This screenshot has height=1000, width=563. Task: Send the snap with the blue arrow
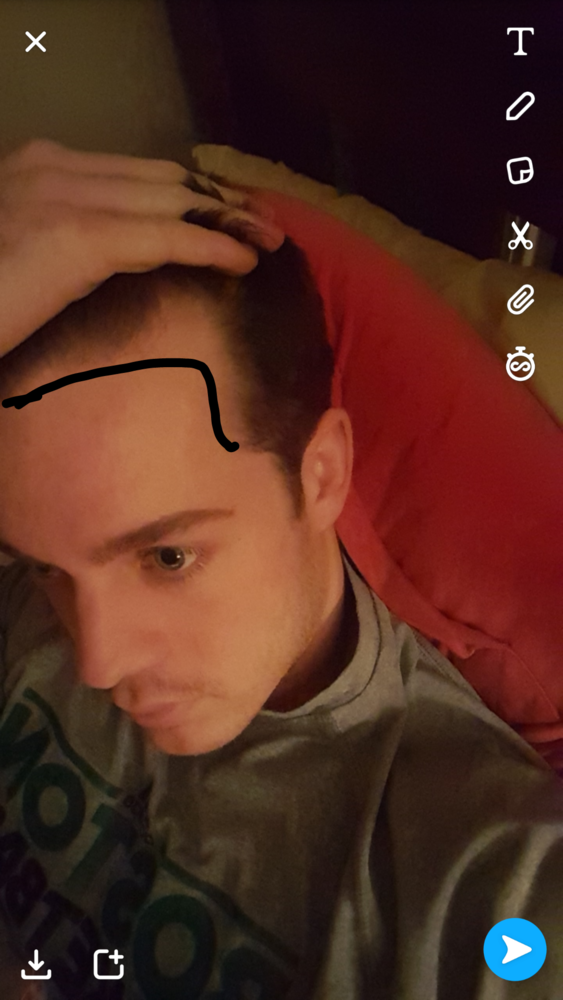tap(515, 950)
